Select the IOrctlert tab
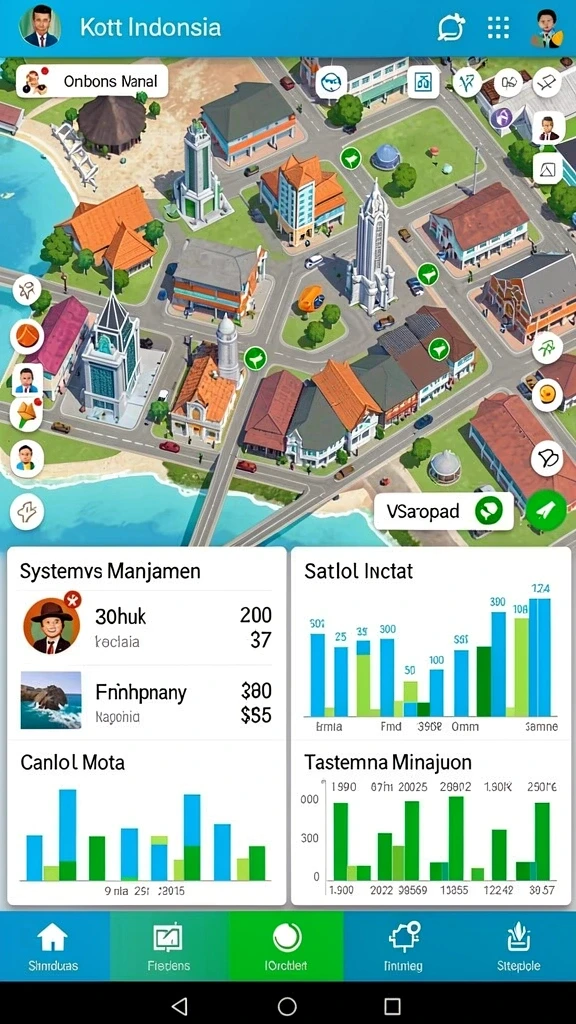The image size is (576, 1024). 287,947
